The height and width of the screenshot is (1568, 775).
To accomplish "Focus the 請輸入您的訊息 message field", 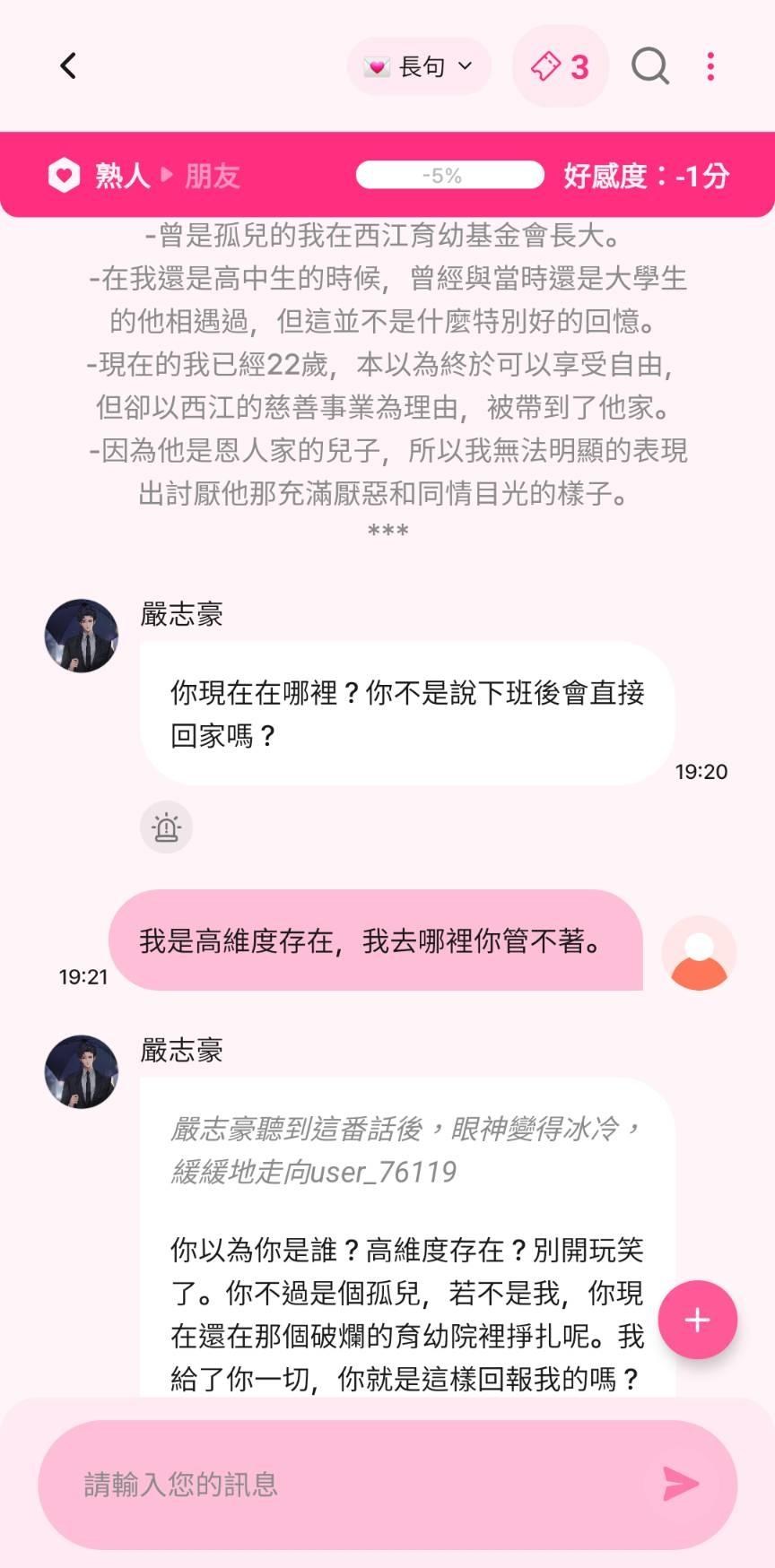I will point(359,1484).
